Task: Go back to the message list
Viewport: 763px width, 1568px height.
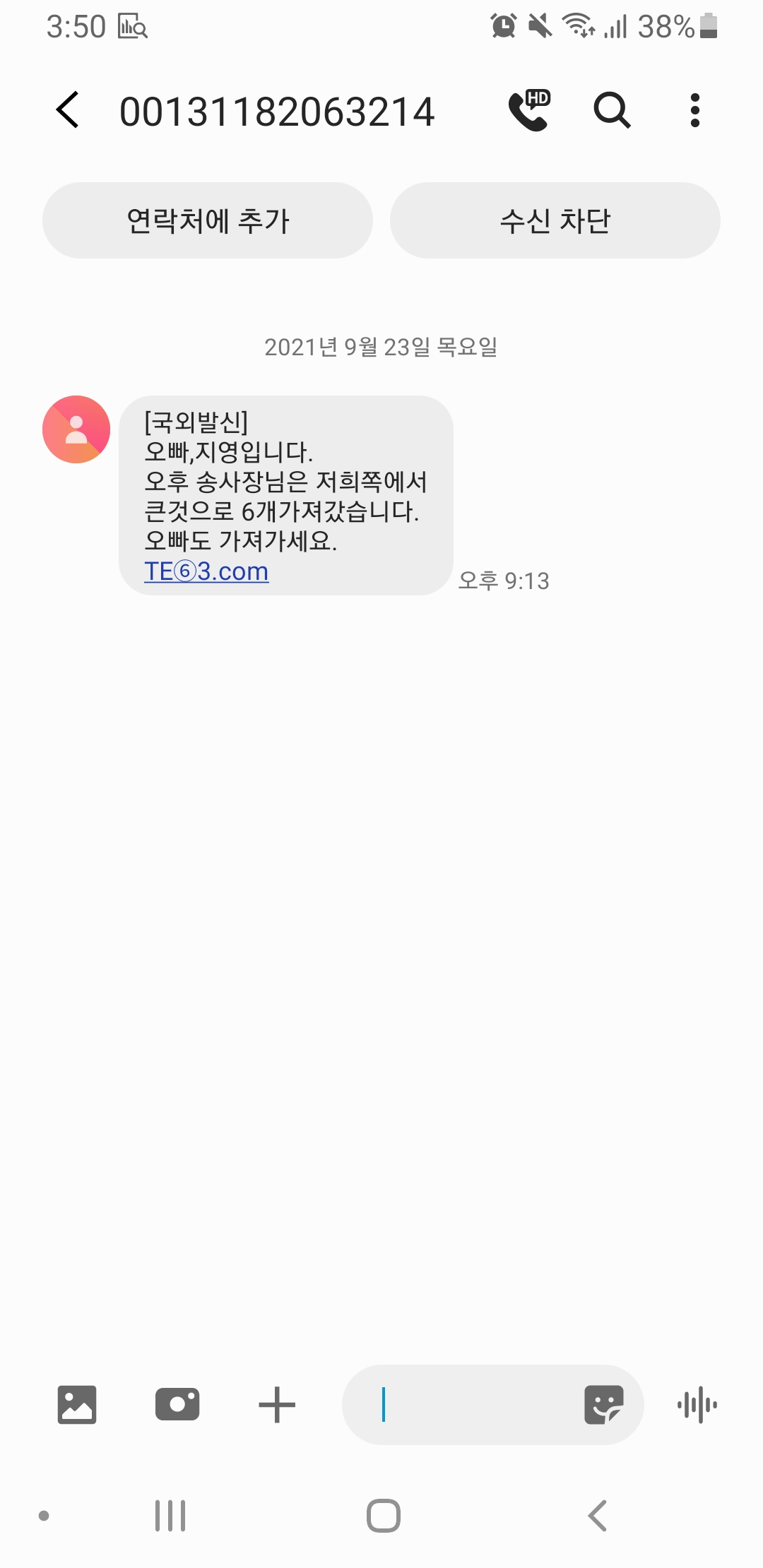Action: [68, 110]
